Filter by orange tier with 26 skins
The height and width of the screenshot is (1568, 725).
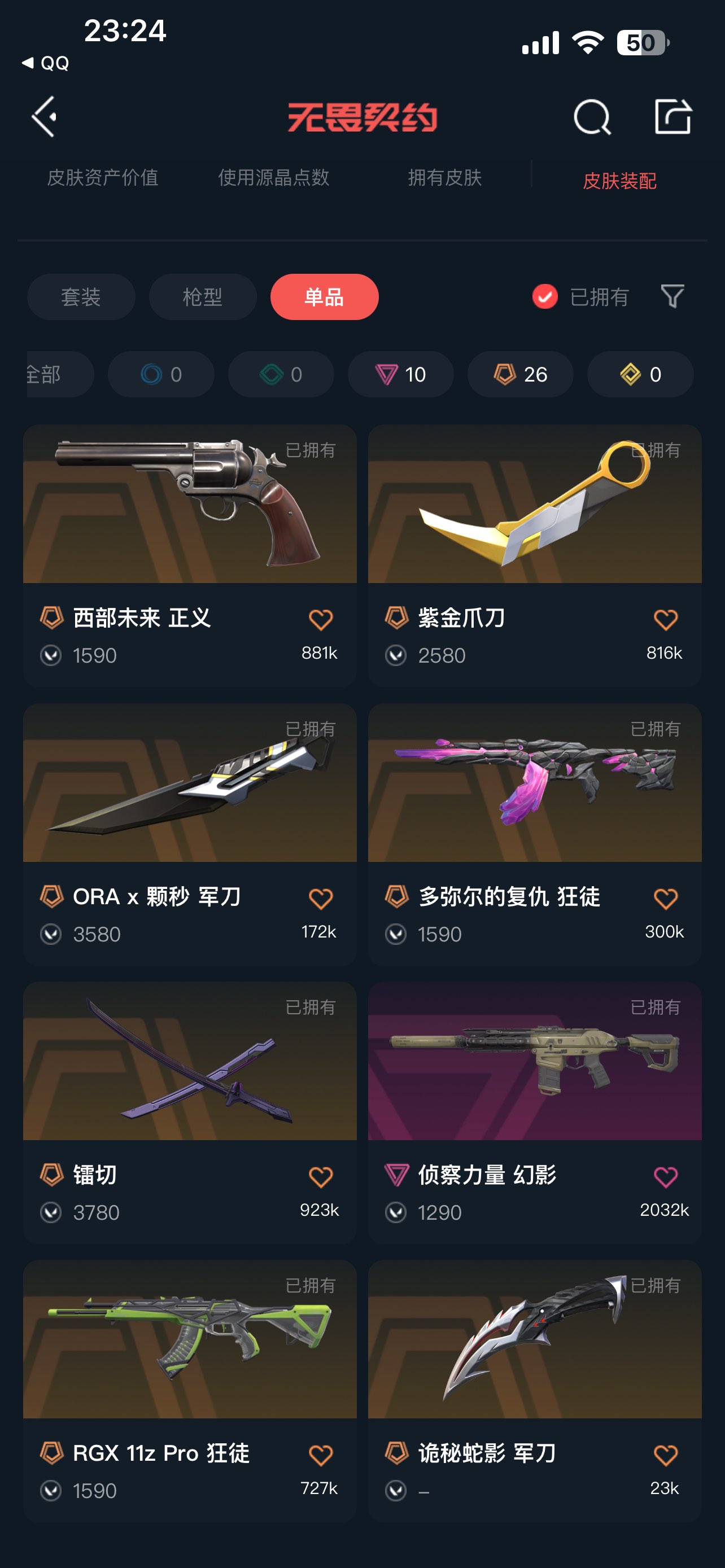tap(521, 374)
